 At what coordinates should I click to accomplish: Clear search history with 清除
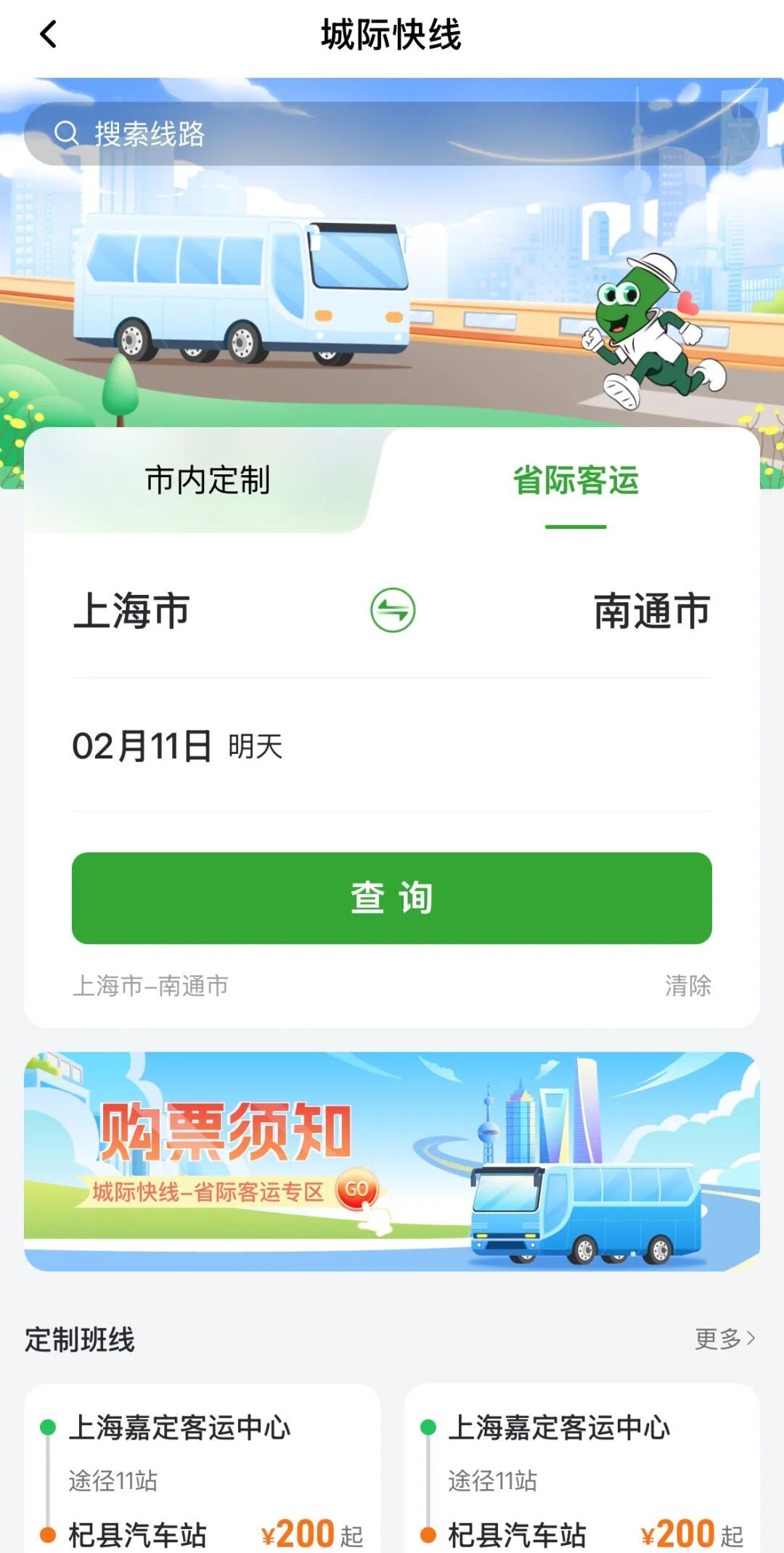click(687, 986)
